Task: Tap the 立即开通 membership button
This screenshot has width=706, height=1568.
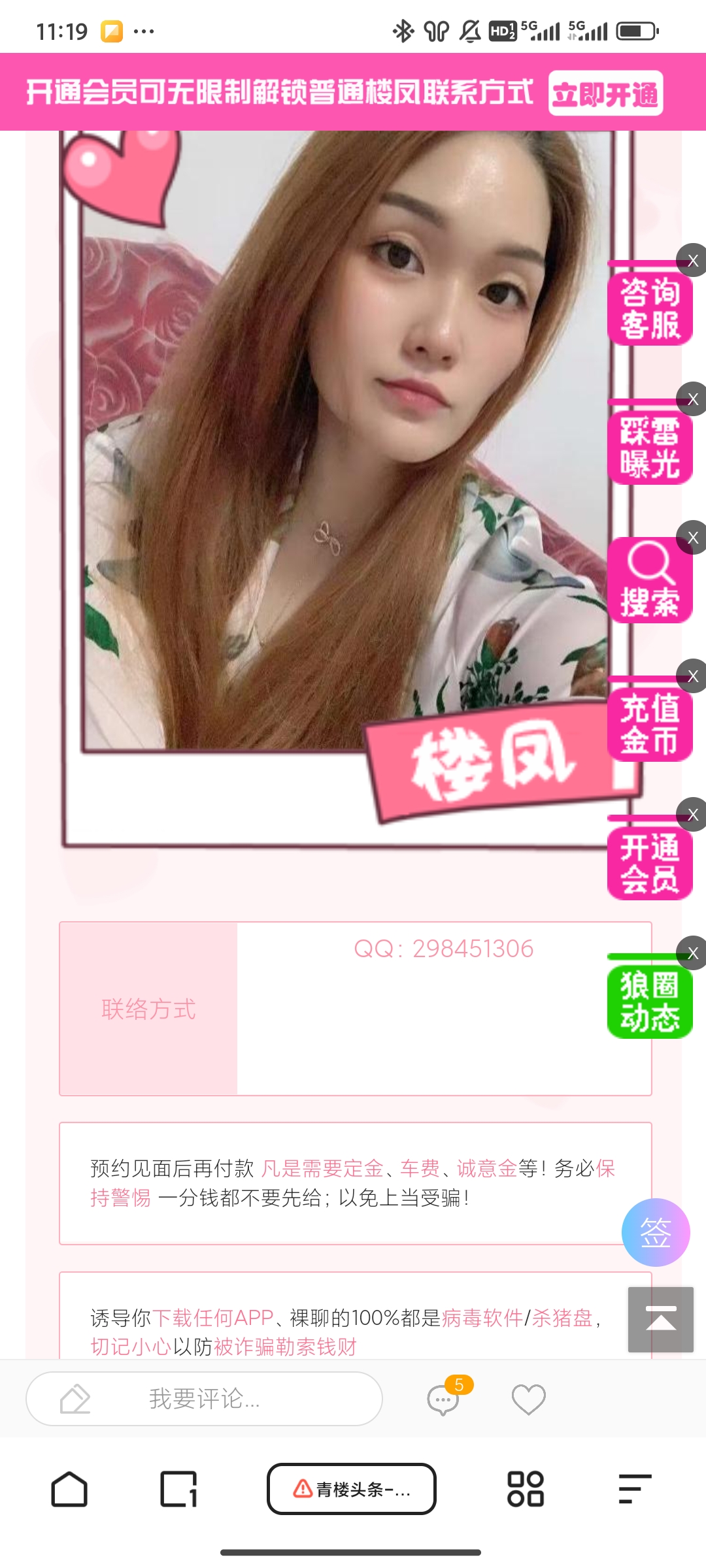Action: tap(605, 94)
